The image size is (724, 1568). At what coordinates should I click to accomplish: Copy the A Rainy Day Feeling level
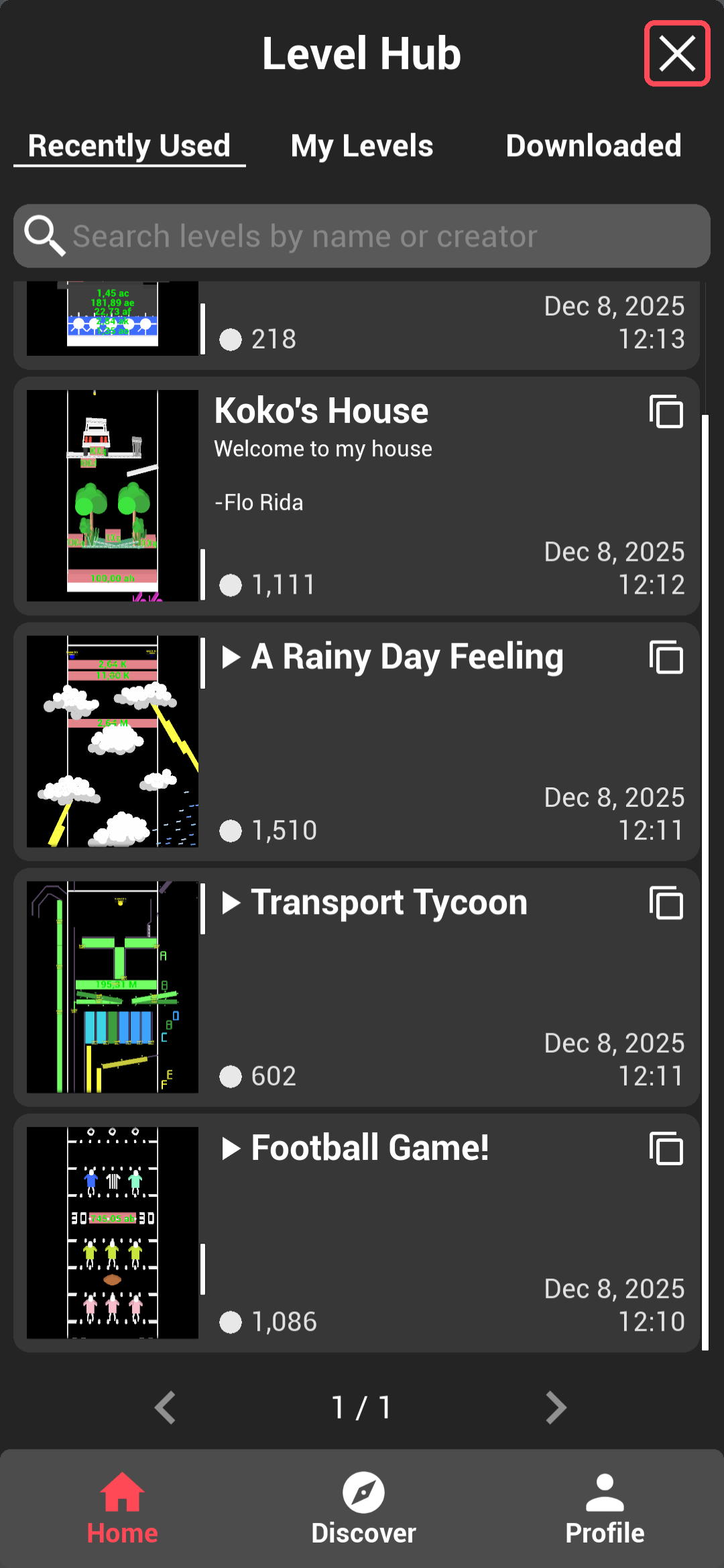tap(666, 657)
